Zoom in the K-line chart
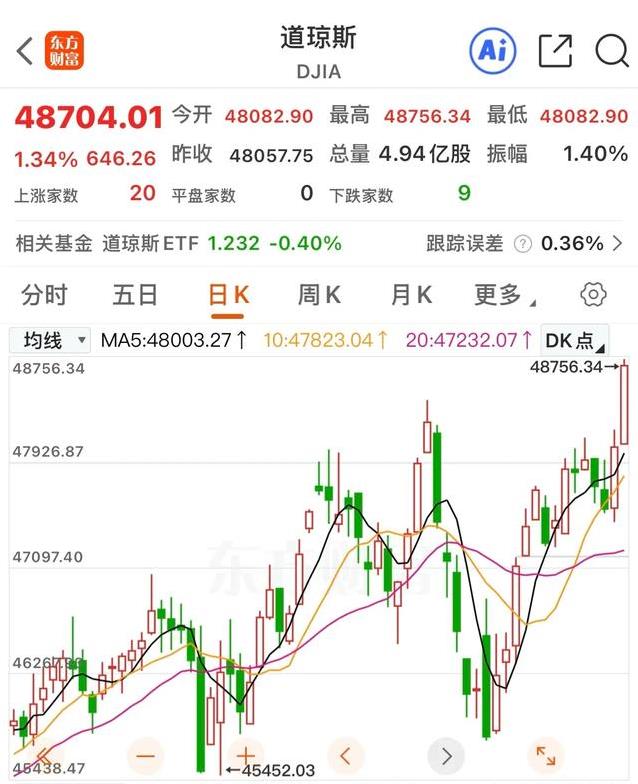Image resolution: width=638 pixels, height=784 pixels. point(246,755)
